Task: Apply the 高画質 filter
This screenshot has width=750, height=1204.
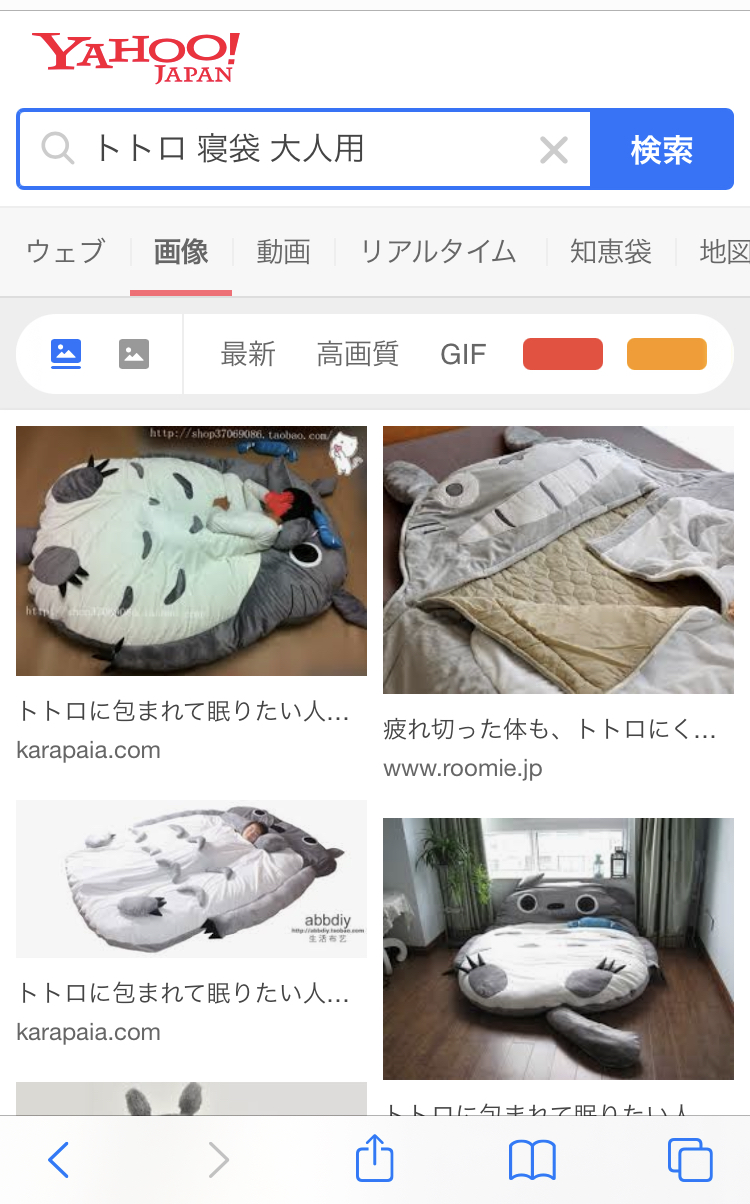Action: [x=357, y=354]
